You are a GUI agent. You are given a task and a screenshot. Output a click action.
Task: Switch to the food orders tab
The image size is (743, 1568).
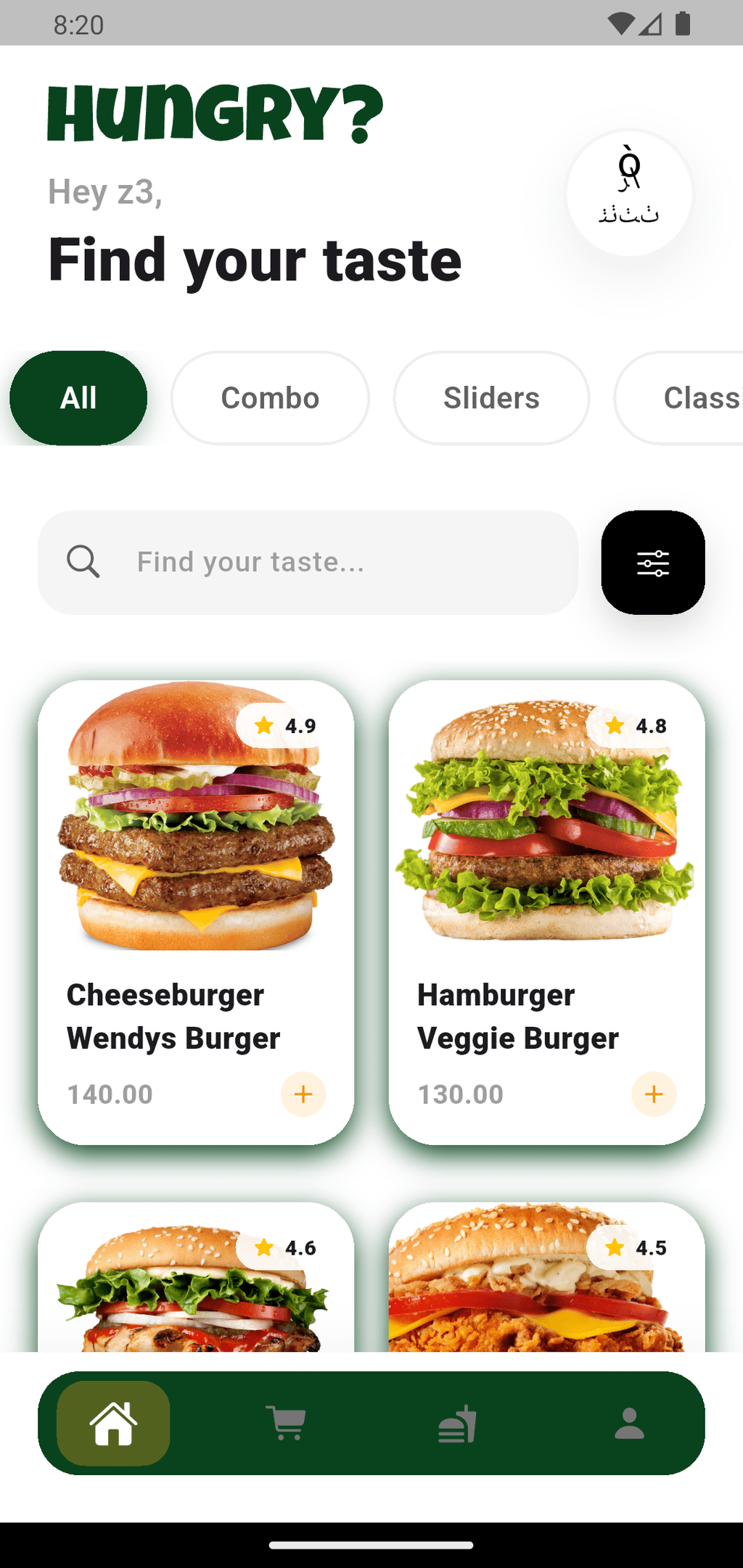coord(458,1423)
